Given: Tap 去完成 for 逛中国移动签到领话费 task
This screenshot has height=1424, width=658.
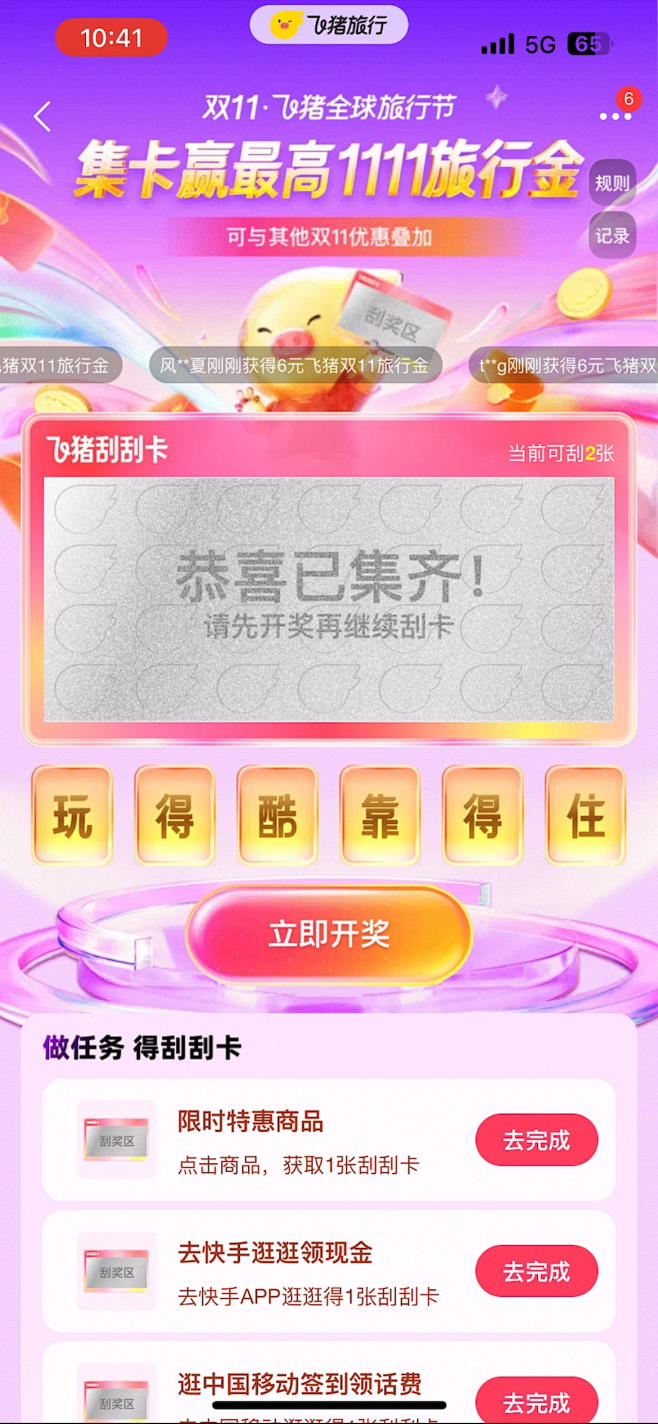Looking at the screenshot, I should point(536,1401).
